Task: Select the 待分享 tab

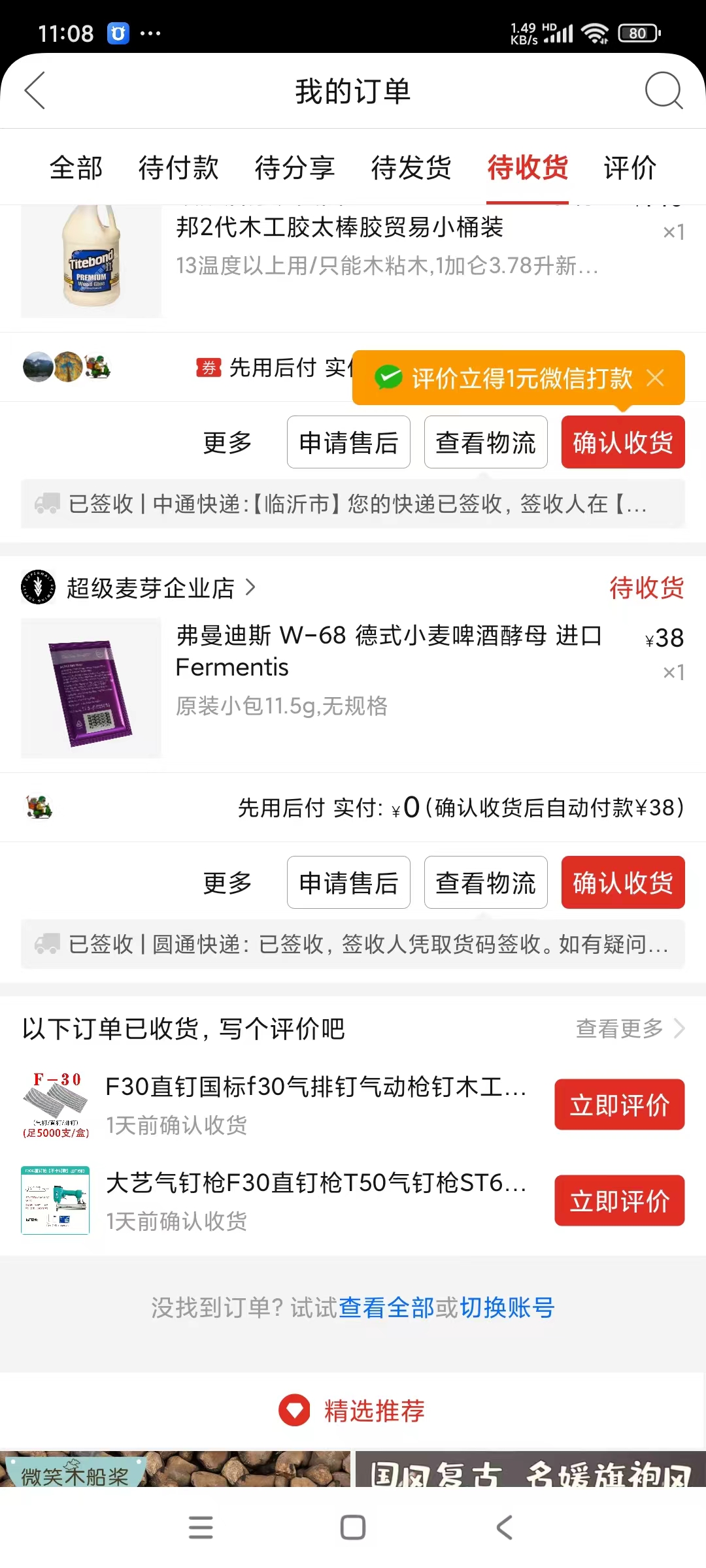Action: click(295, 167)
